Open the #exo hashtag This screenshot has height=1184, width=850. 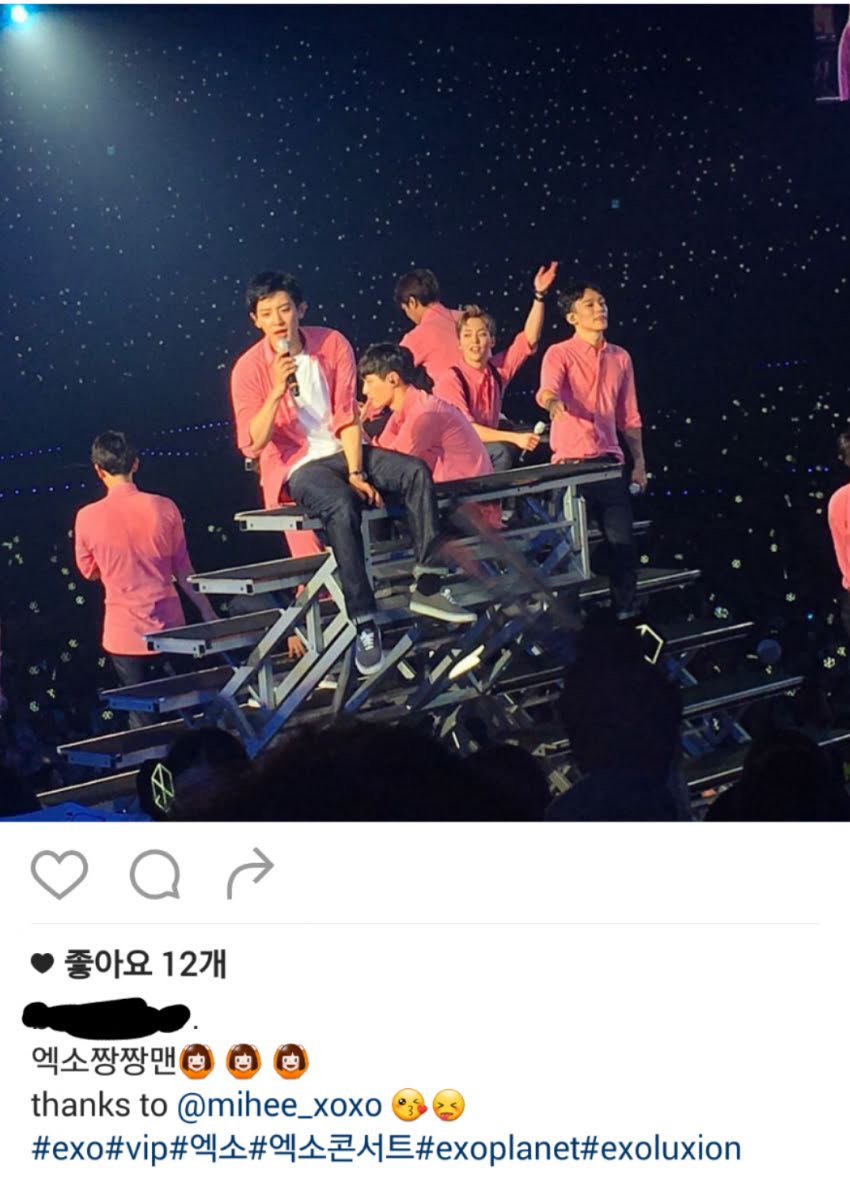[x=67, y=1147]
